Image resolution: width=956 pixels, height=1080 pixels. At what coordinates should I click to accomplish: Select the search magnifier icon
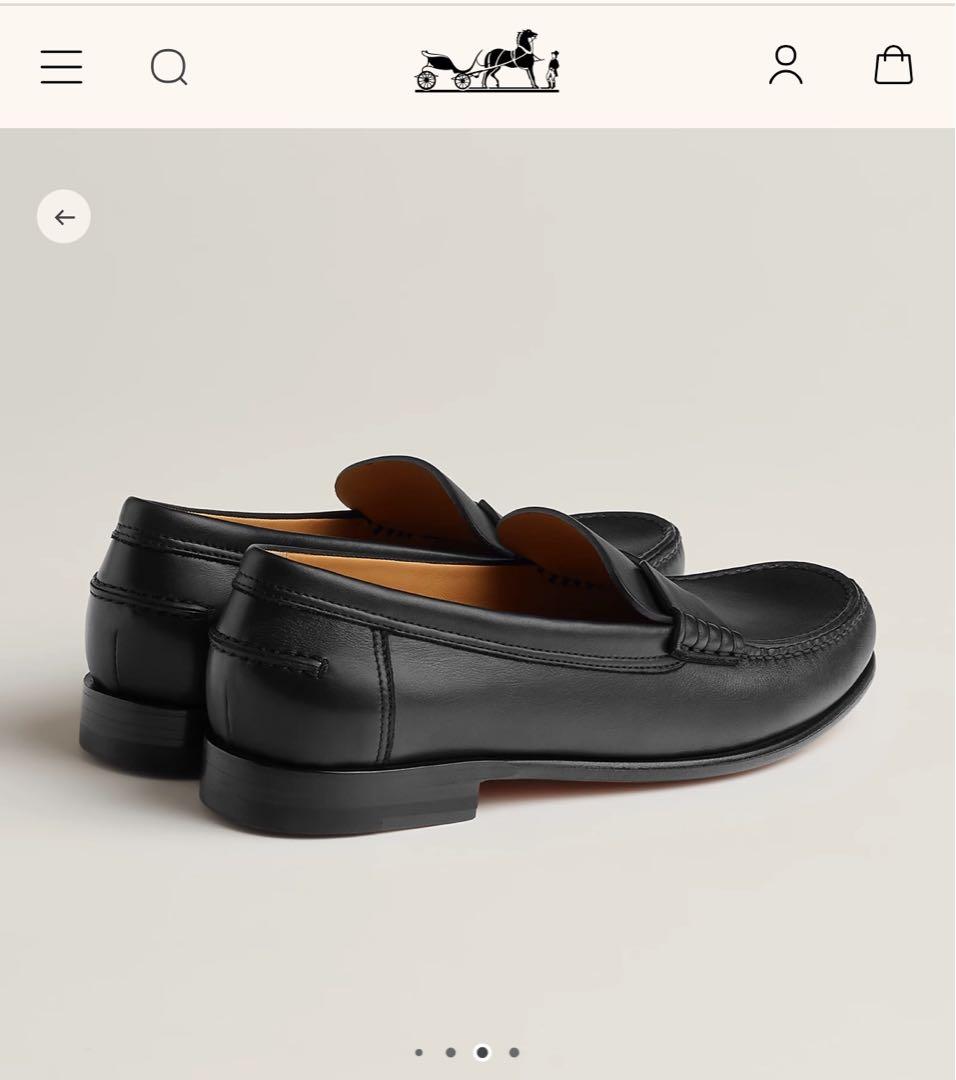click(x=168, y=66)
